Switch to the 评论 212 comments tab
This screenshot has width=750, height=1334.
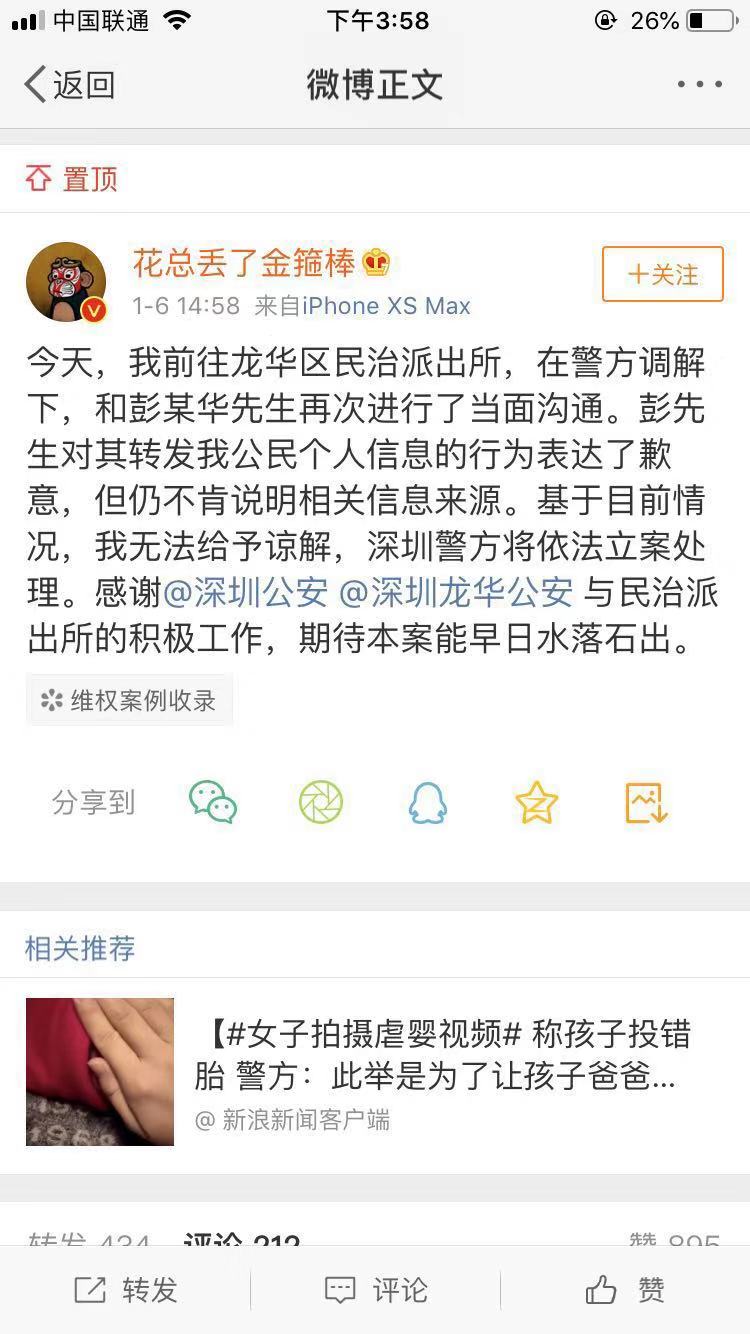pos(243,1243)
